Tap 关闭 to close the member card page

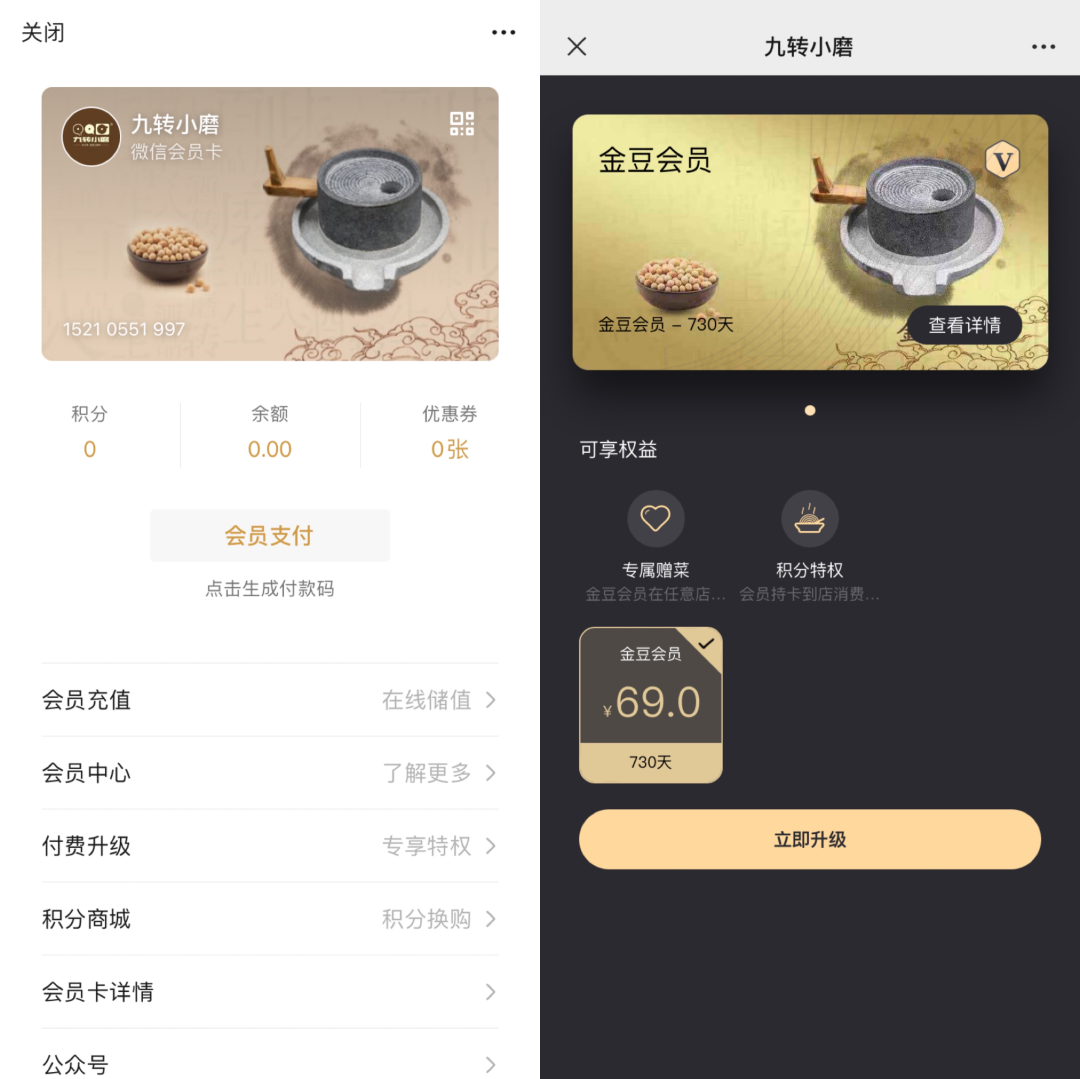43,33
